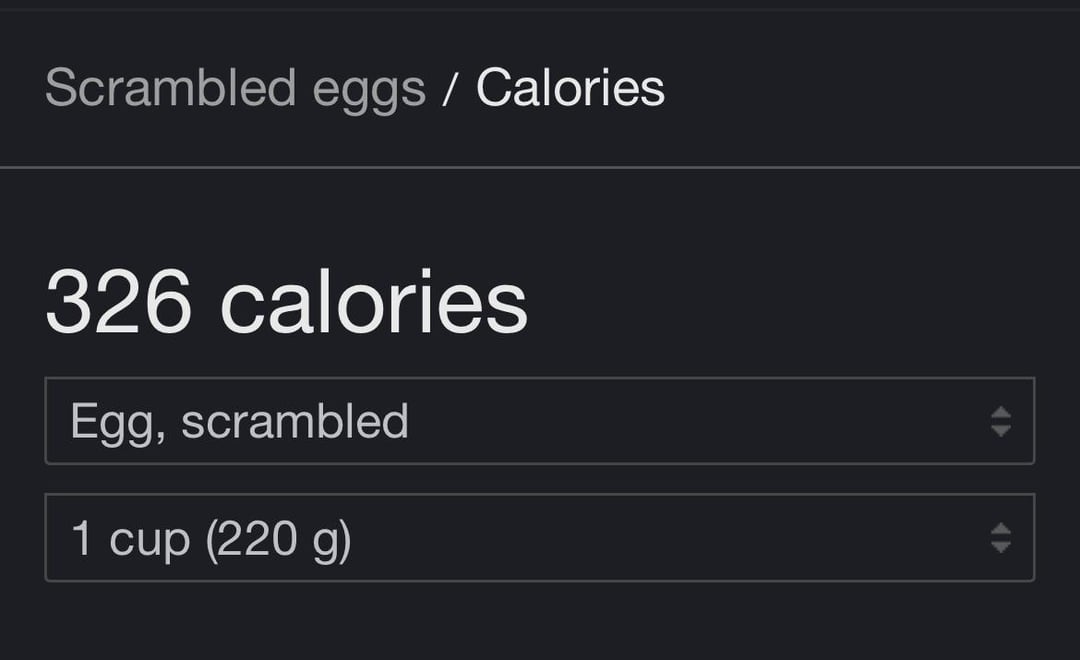
Task: Open the Scrambled eggs breadcrumb link
Action: (x=235, y=88)
